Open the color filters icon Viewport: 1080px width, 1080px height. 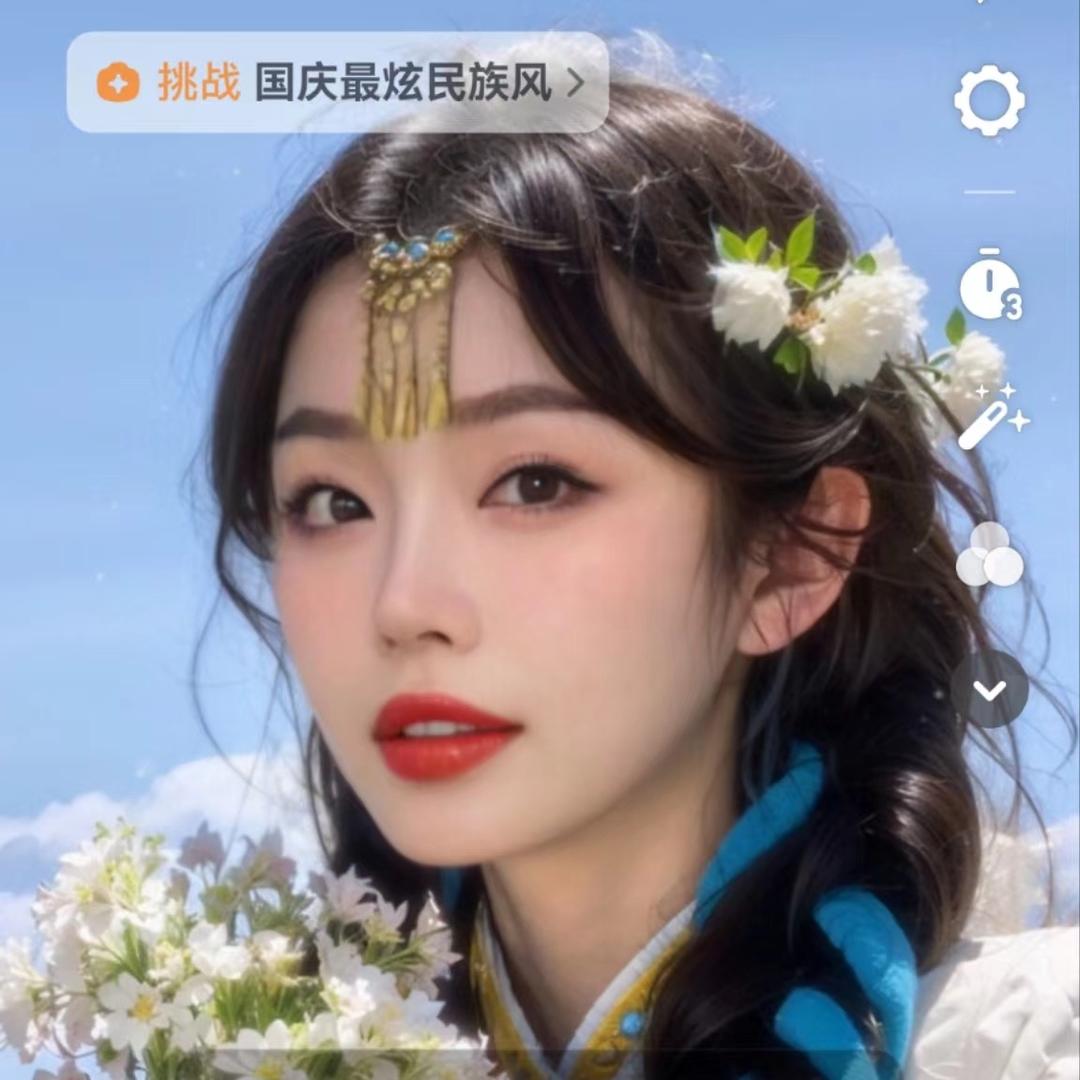(989, 555)
